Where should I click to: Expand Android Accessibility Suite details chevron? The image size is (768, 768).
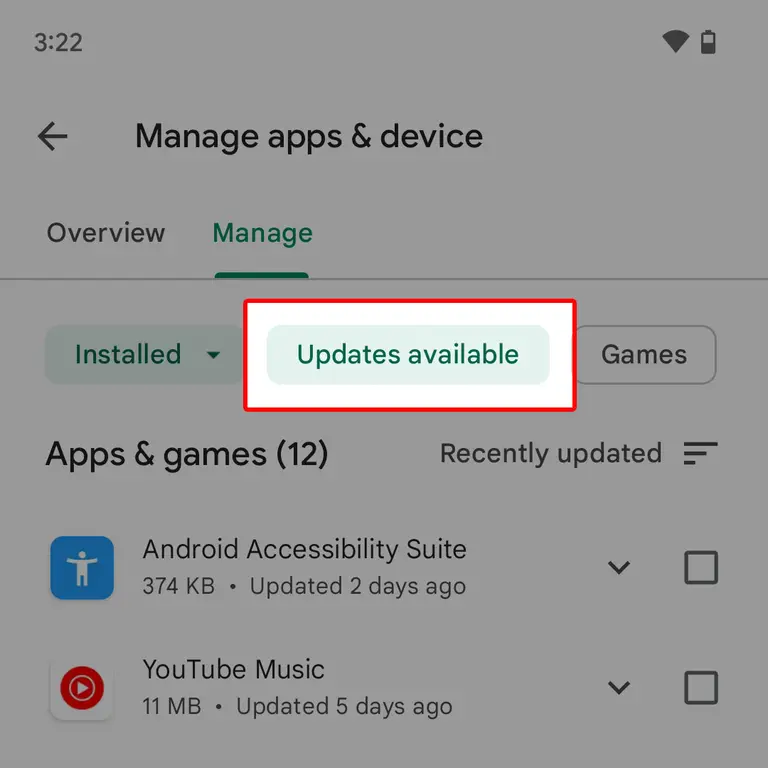(619, 568)
